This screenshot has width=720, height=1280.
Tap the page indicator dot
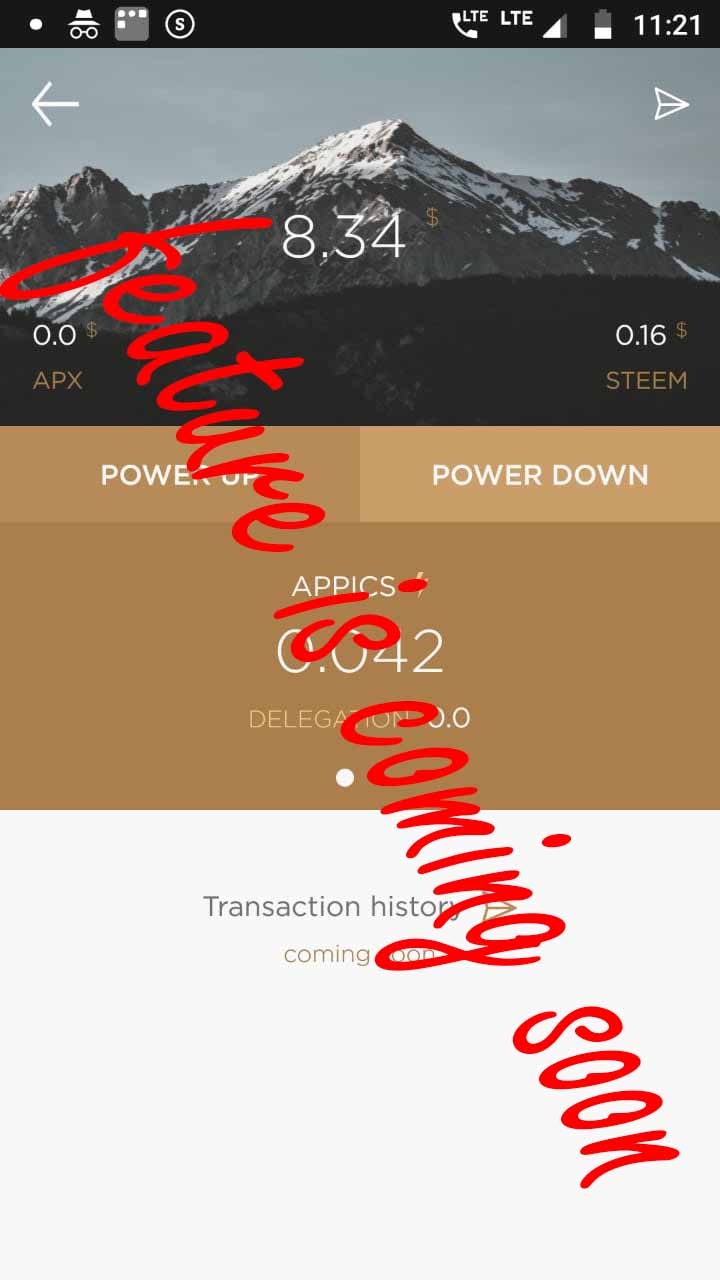pyautogui.click(x=345, y=778)
